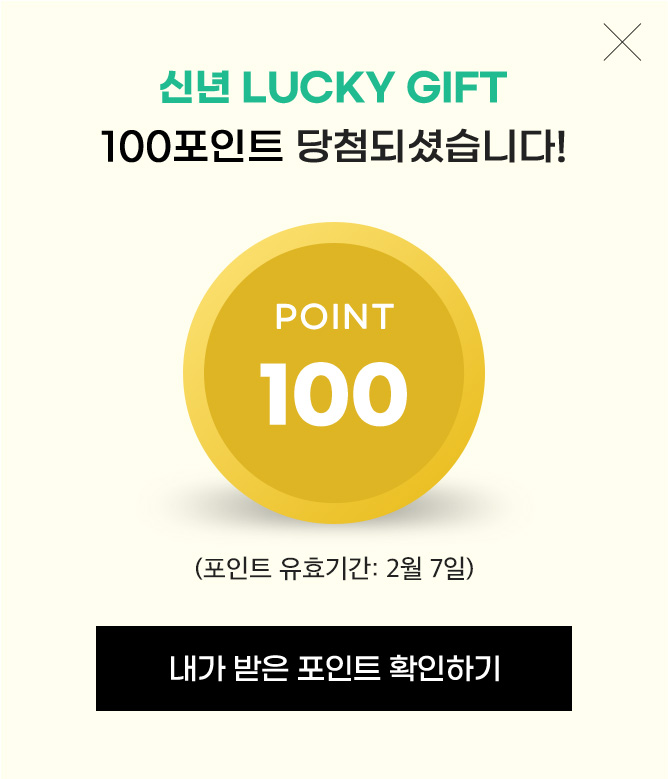Screen dimensions: 668x779
Task: Close the Lucky Gift popup
Action: pos(622,42)
